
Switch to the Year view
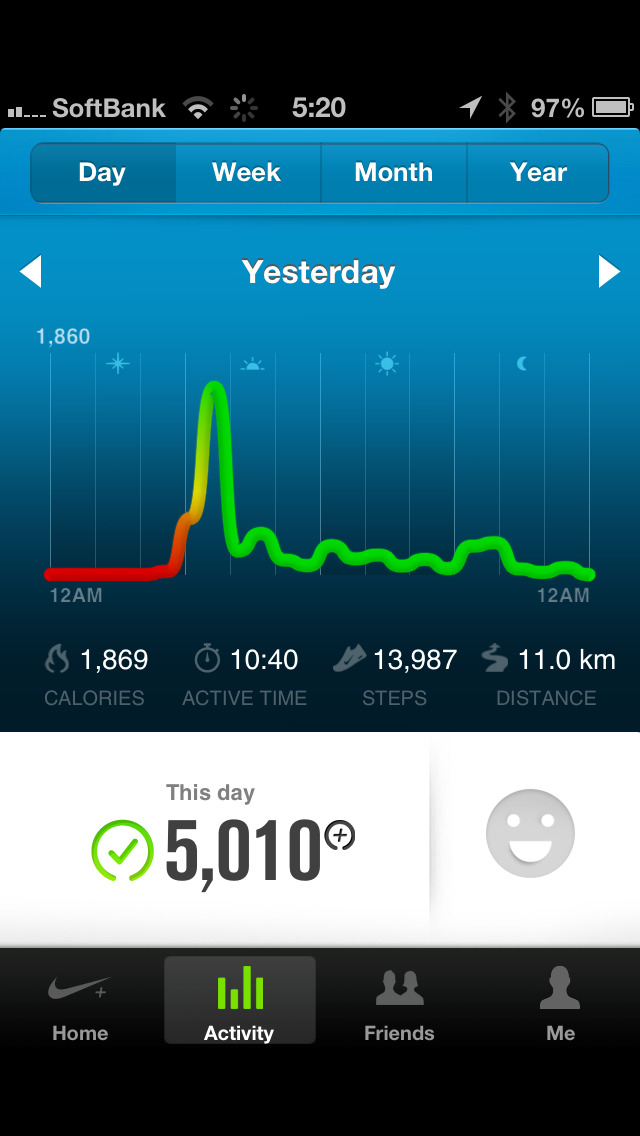[x=538, y=172]
